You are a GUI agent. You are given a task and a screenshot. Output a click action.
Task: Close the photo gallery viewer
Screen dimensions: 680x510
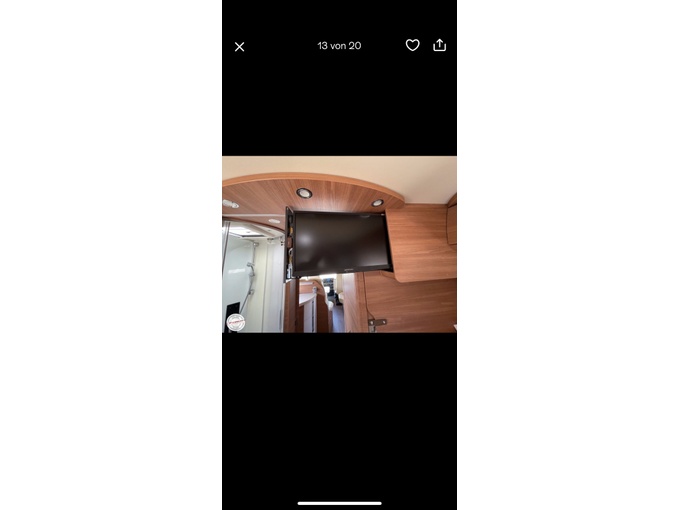pyautogui.click(x=239, y=47)
